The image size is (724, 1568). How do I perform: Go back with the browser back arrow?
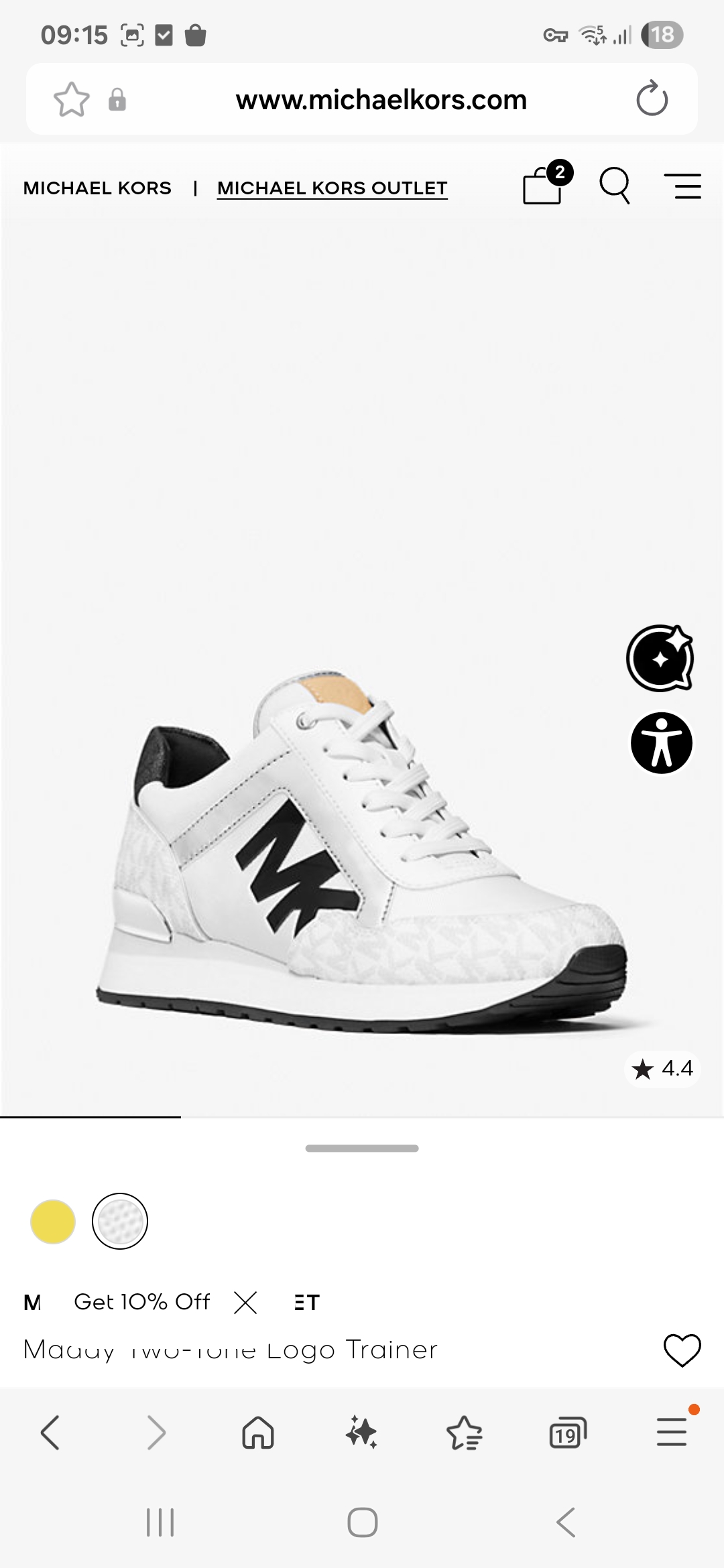click(51, 1433)
